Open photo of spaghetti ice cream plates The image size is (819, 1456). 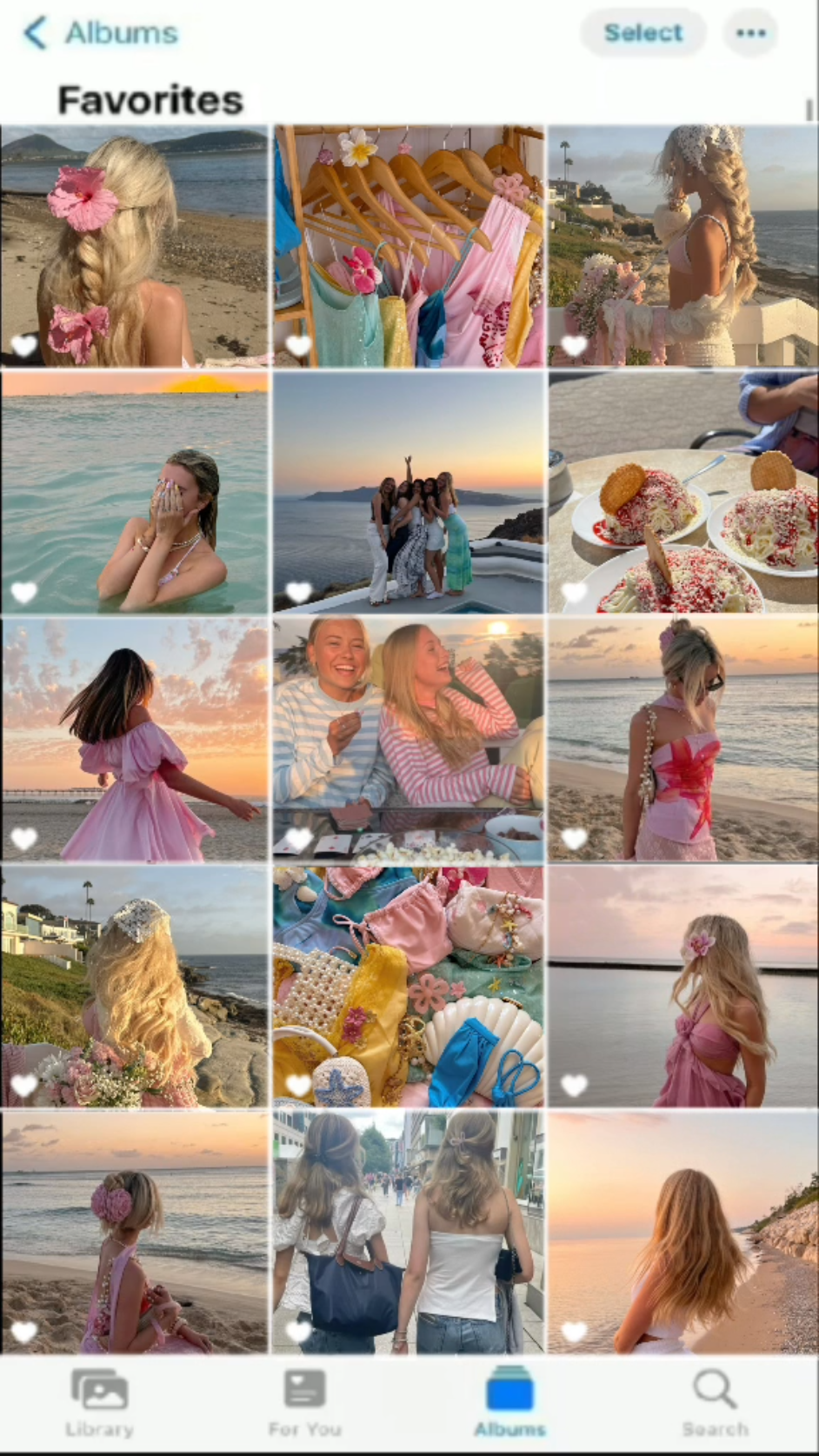683,493
